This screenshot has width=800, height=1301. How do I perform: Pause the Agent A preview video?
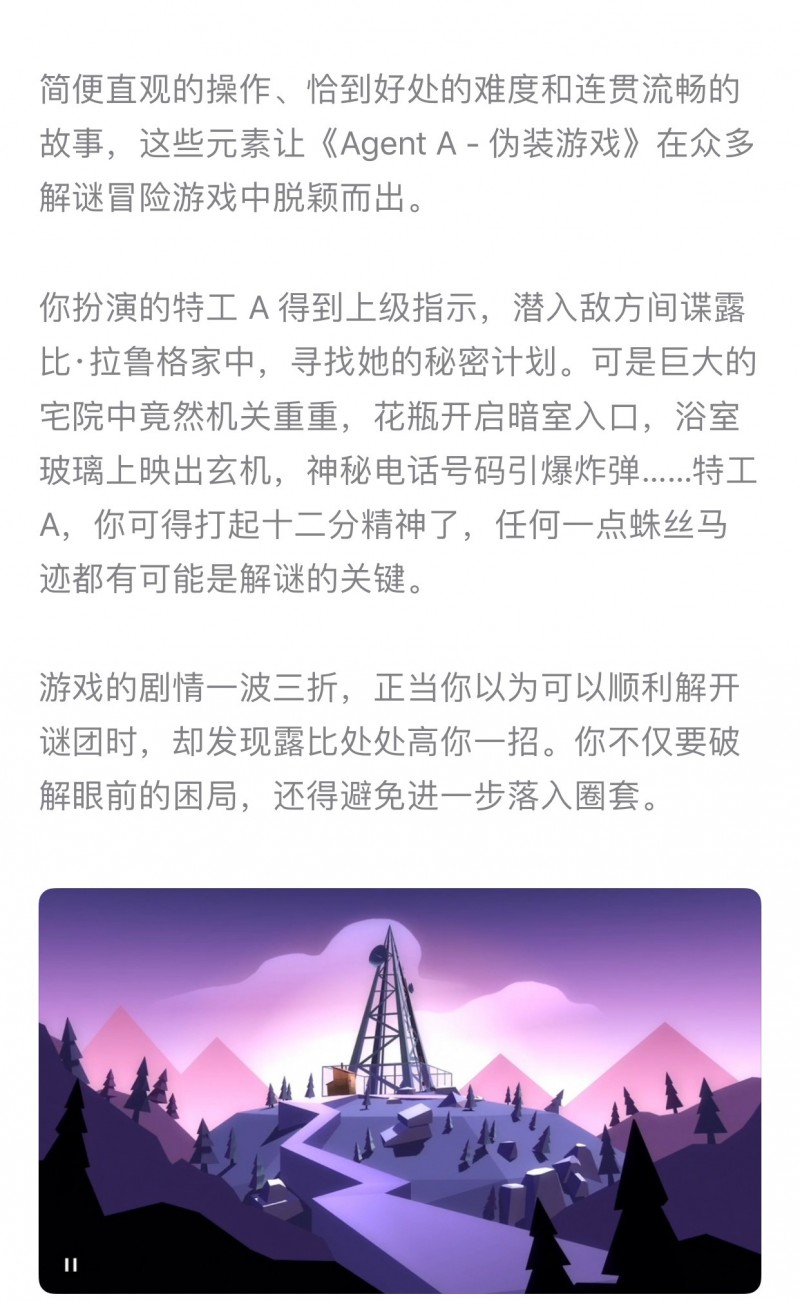pyautogui.click(x=70, y=1264)
